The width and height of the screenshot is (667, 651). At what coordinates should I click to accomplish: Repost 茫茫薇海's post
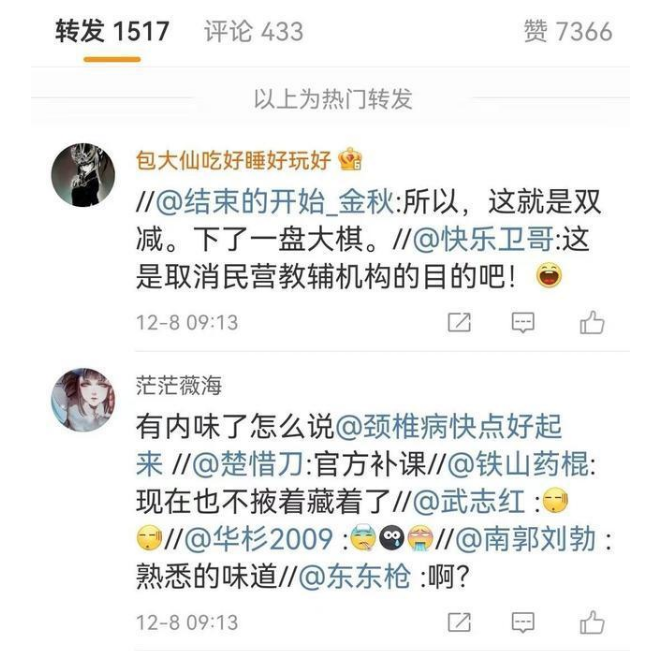(459, 622)
